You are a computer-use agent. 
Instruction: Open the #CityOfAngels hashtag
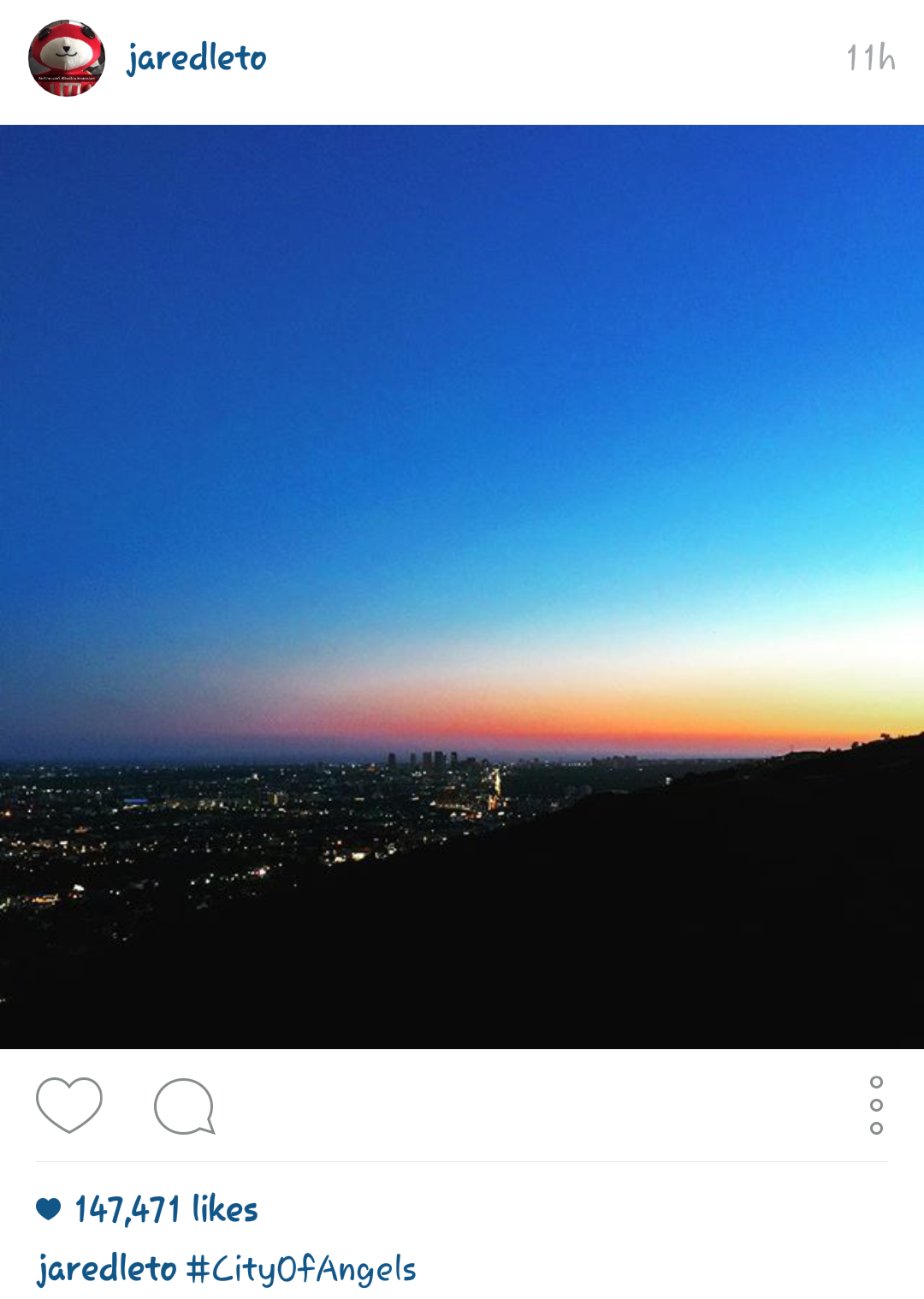coord(301,1268)
